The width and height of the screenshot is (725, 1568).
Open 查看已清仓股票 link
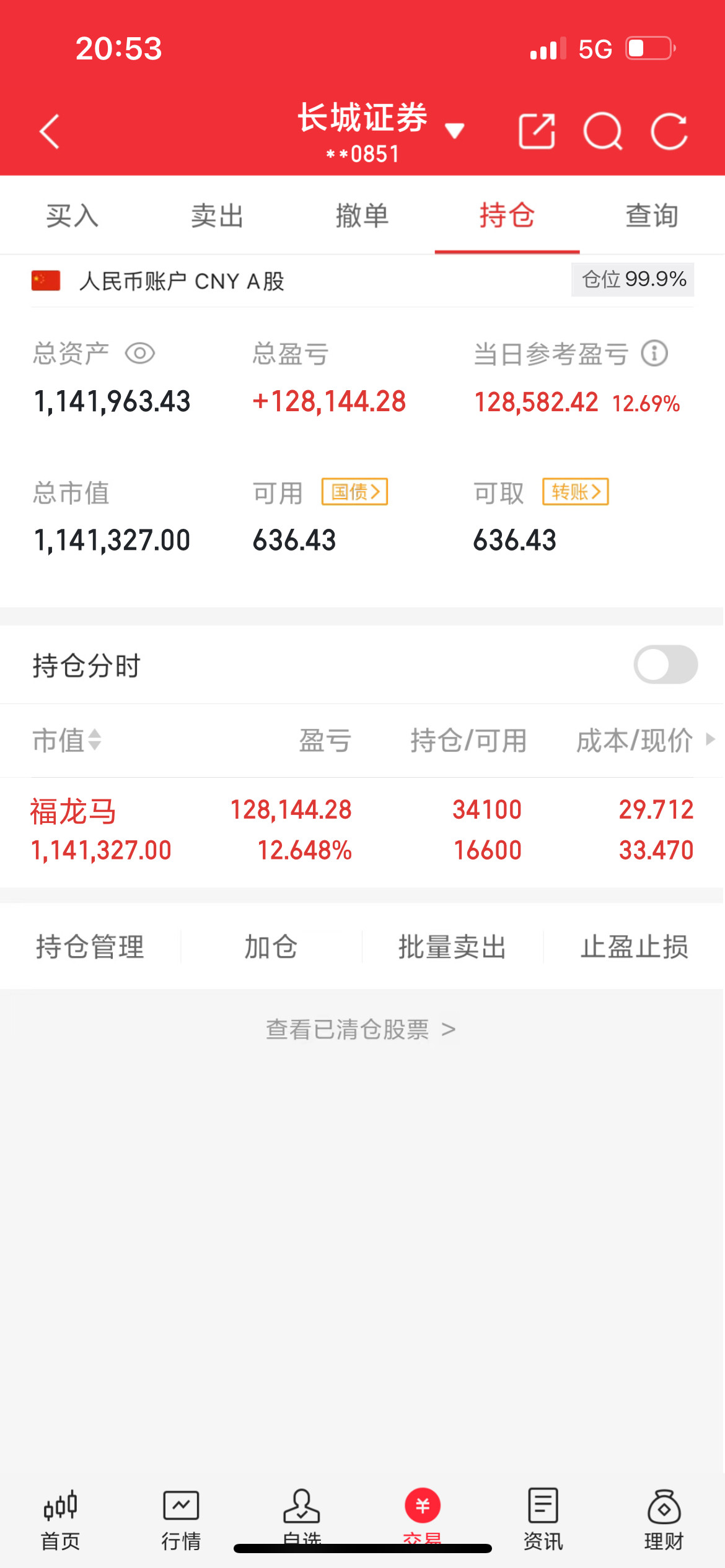[362, 1029]
